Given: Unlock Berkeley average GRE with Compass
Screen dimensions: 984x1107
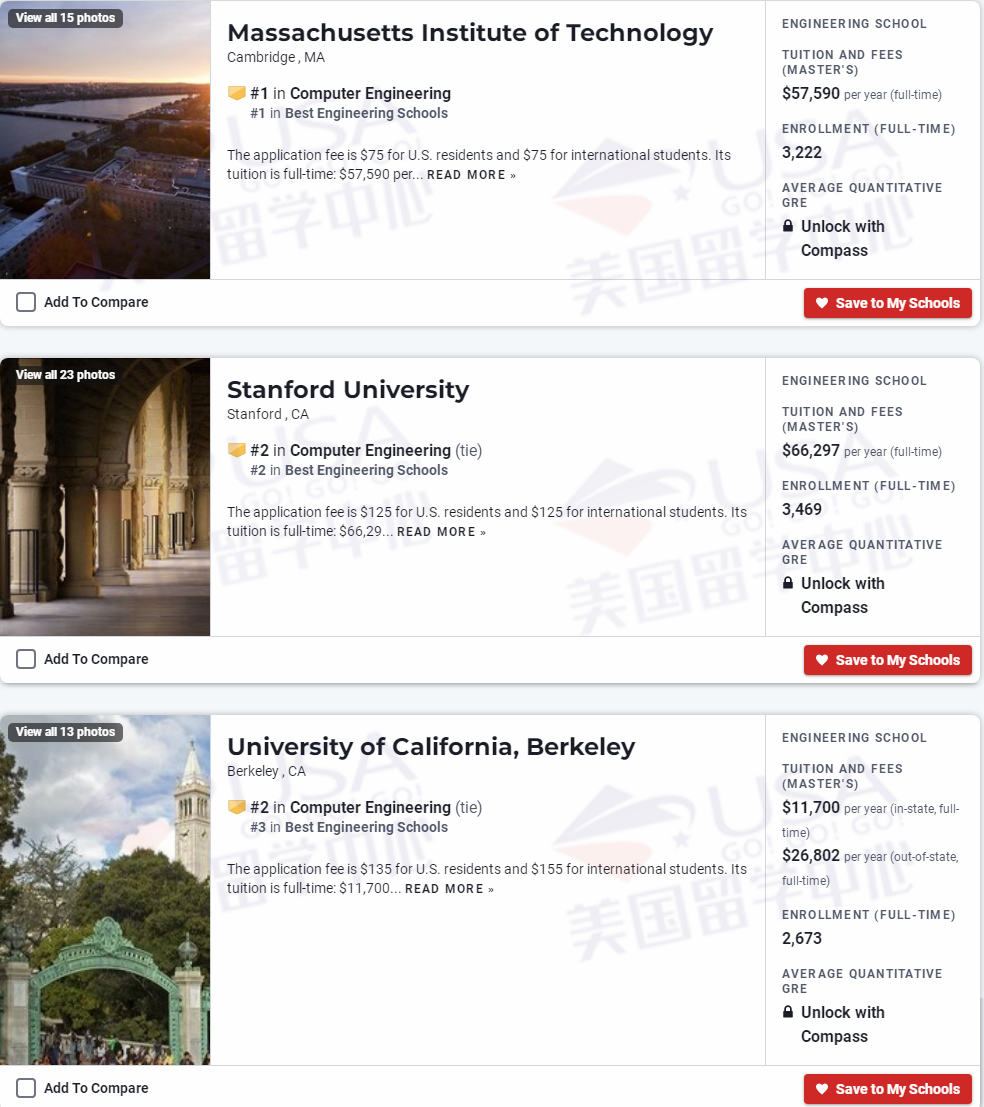Looking at the screenshot, I should pos(842,1024).
